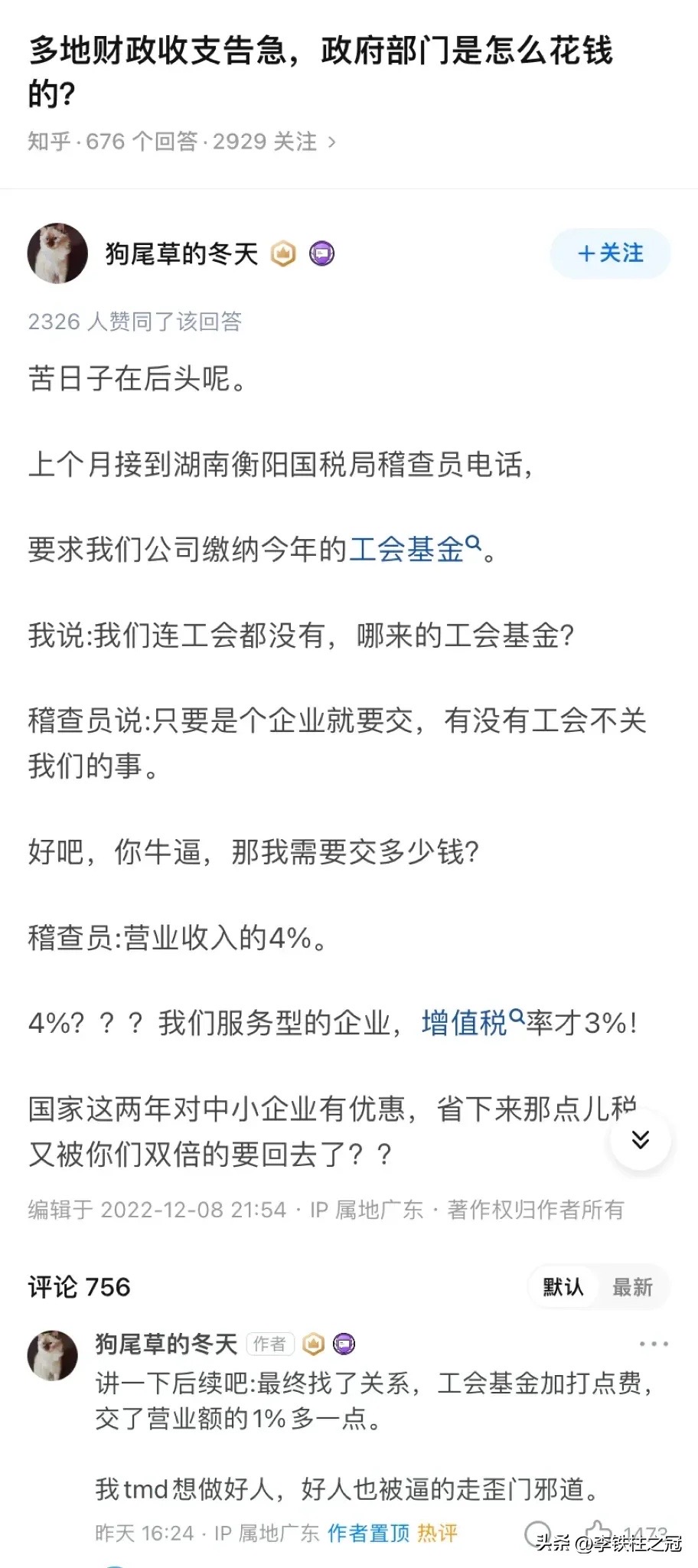The height and width of the screenshot is (1568, 698).
Task: Open the answer author's avatar
Action: tap(57, 253)
